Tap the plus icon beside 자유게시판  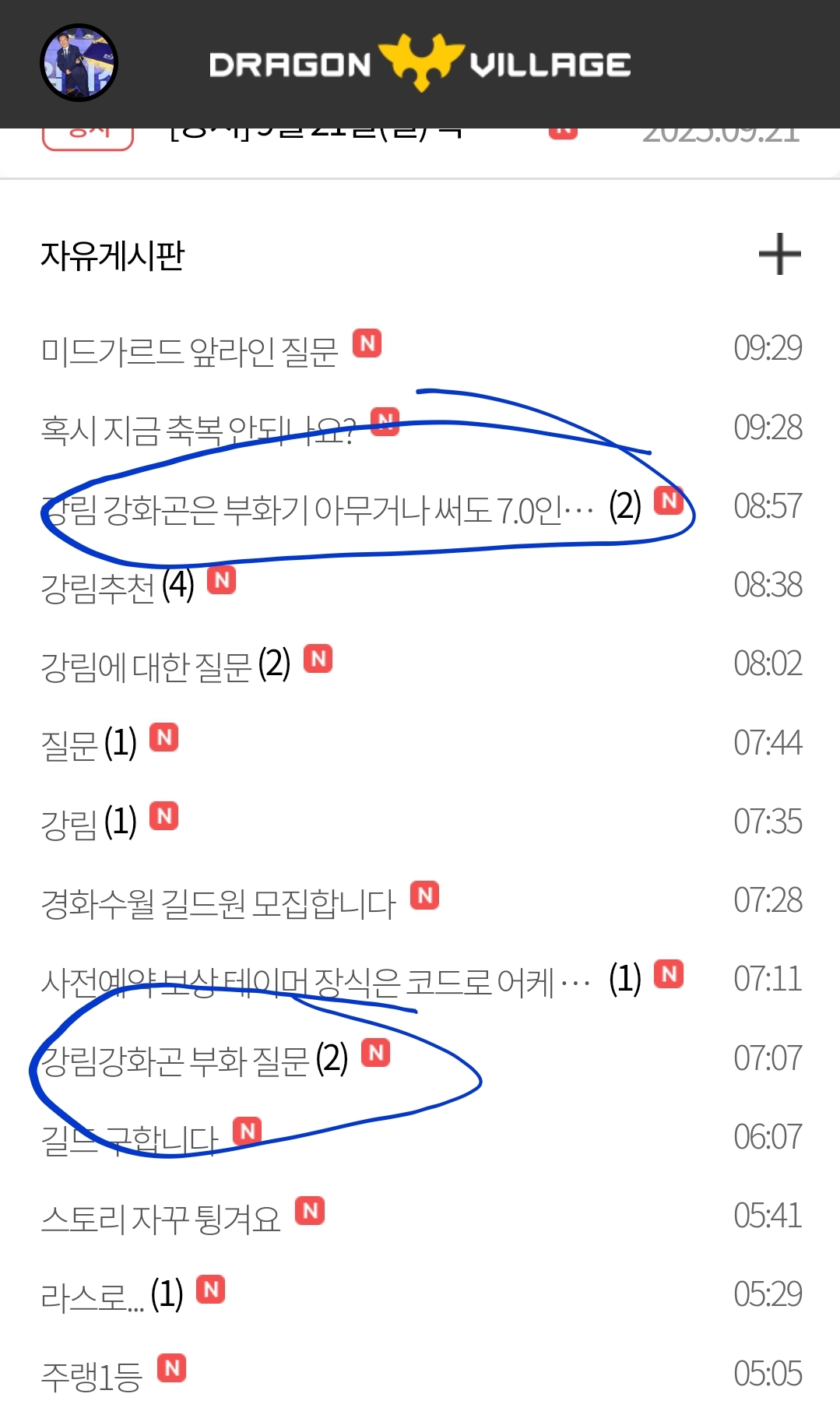tap(779, 254)
